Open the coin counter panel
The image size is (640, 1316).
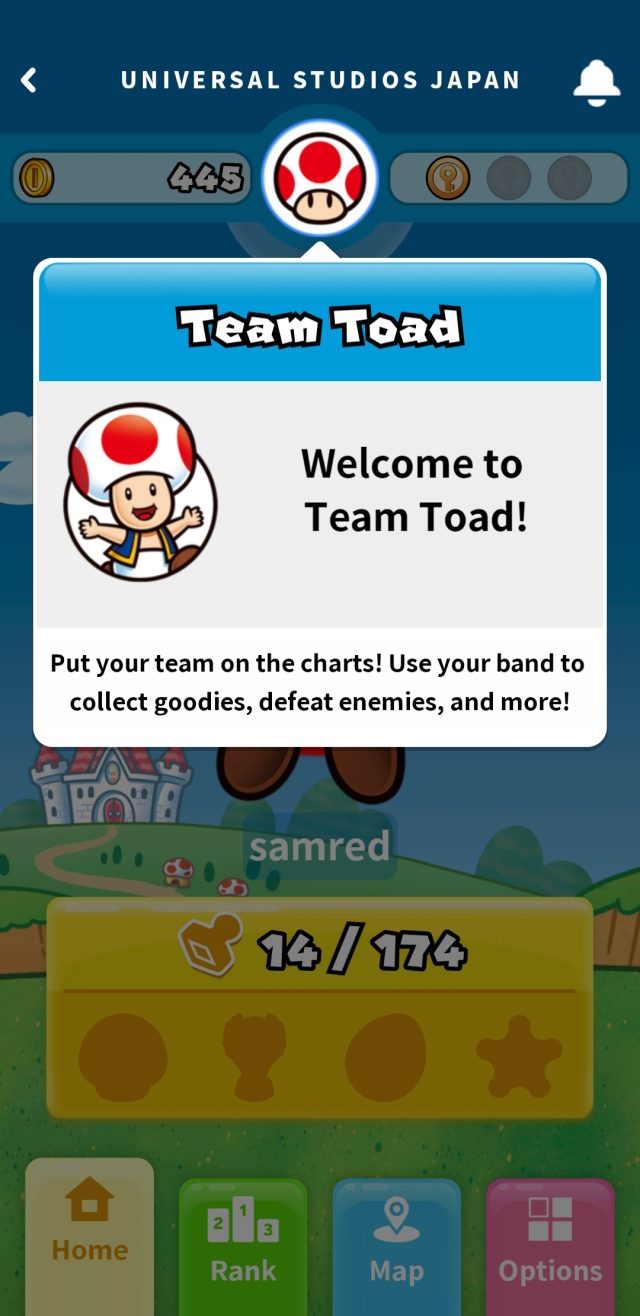130,178
